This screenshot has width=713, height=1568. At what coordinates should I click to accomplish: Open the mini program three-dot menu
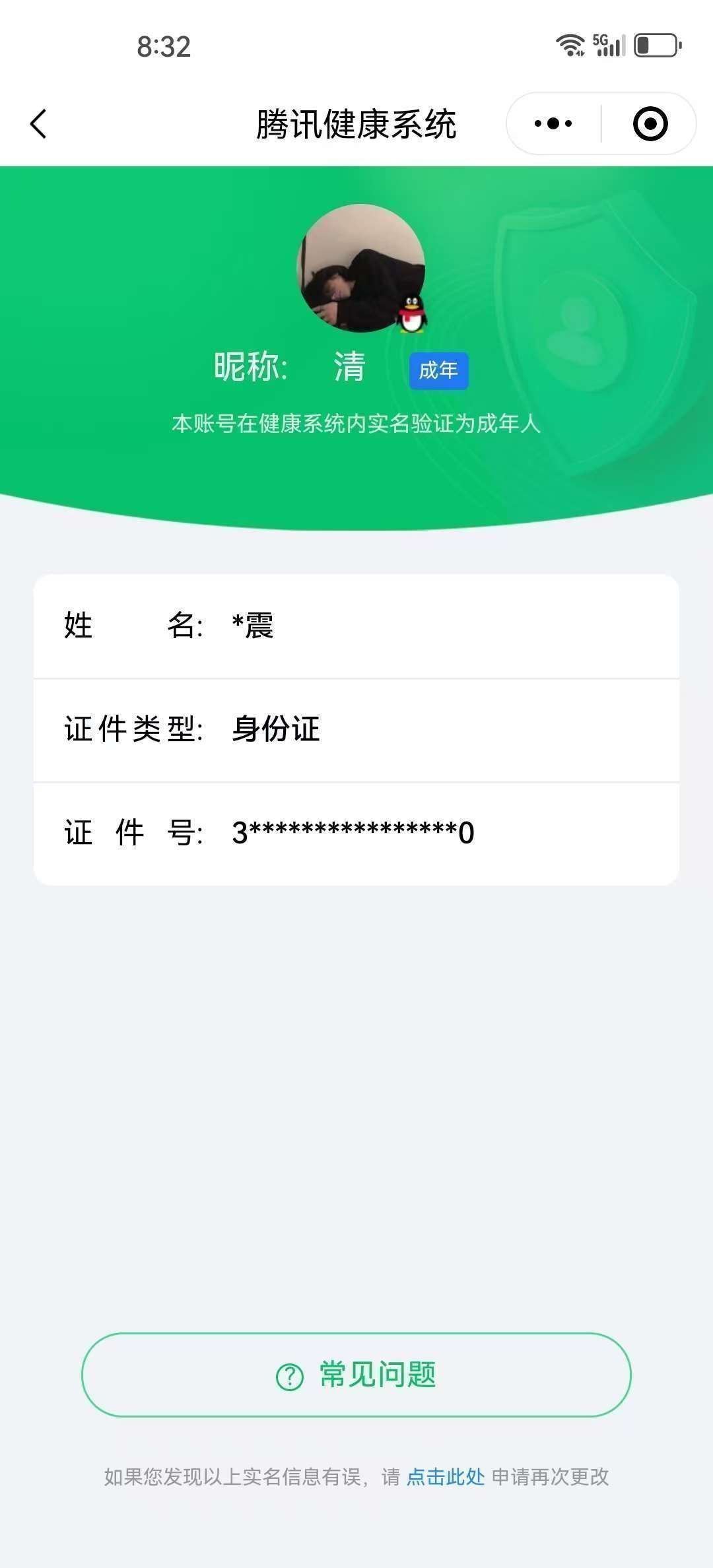click(553, 123)
